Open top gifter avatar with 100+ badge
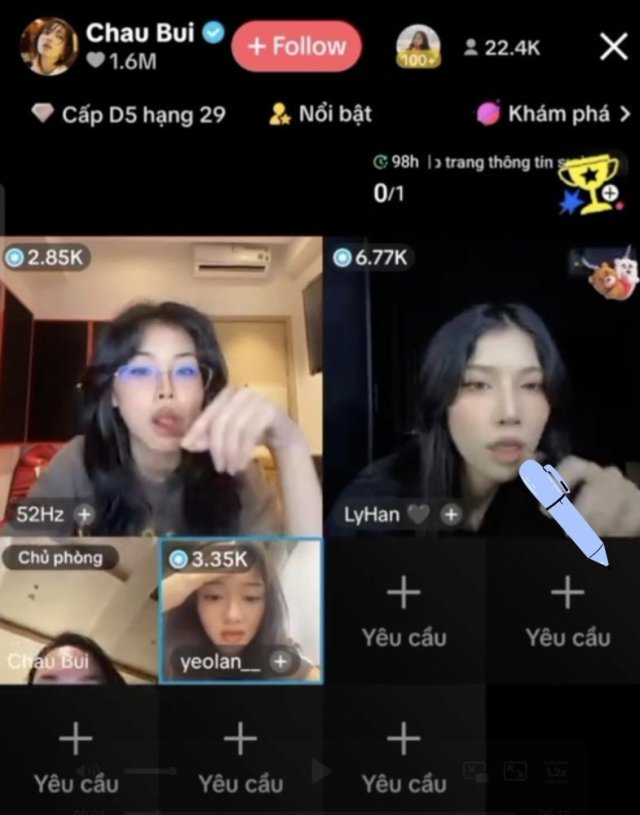 (x=418, y=47)
